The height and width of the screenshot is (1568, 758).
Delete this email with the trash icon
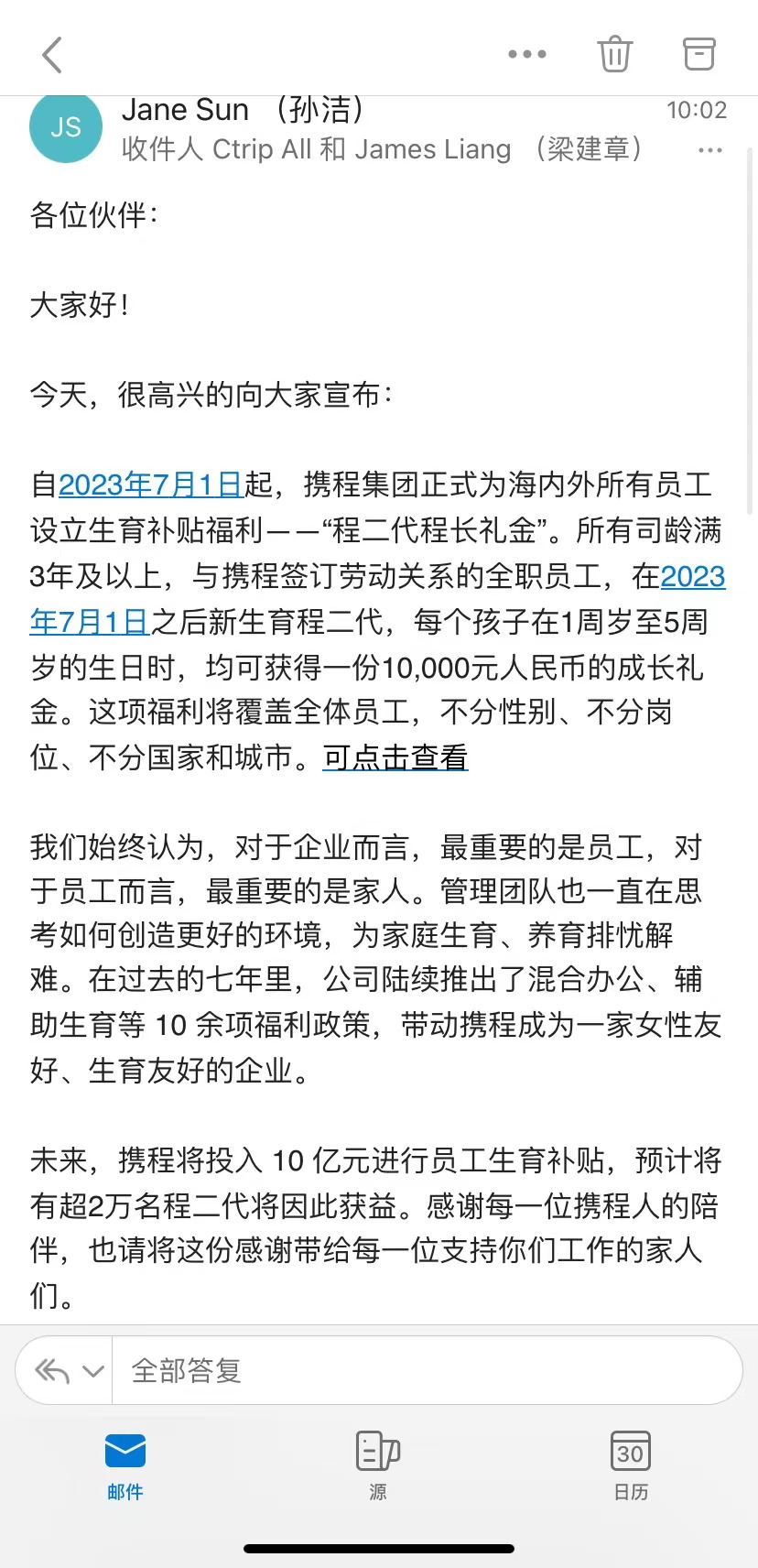pyautogui.click(x=615, y=54)
